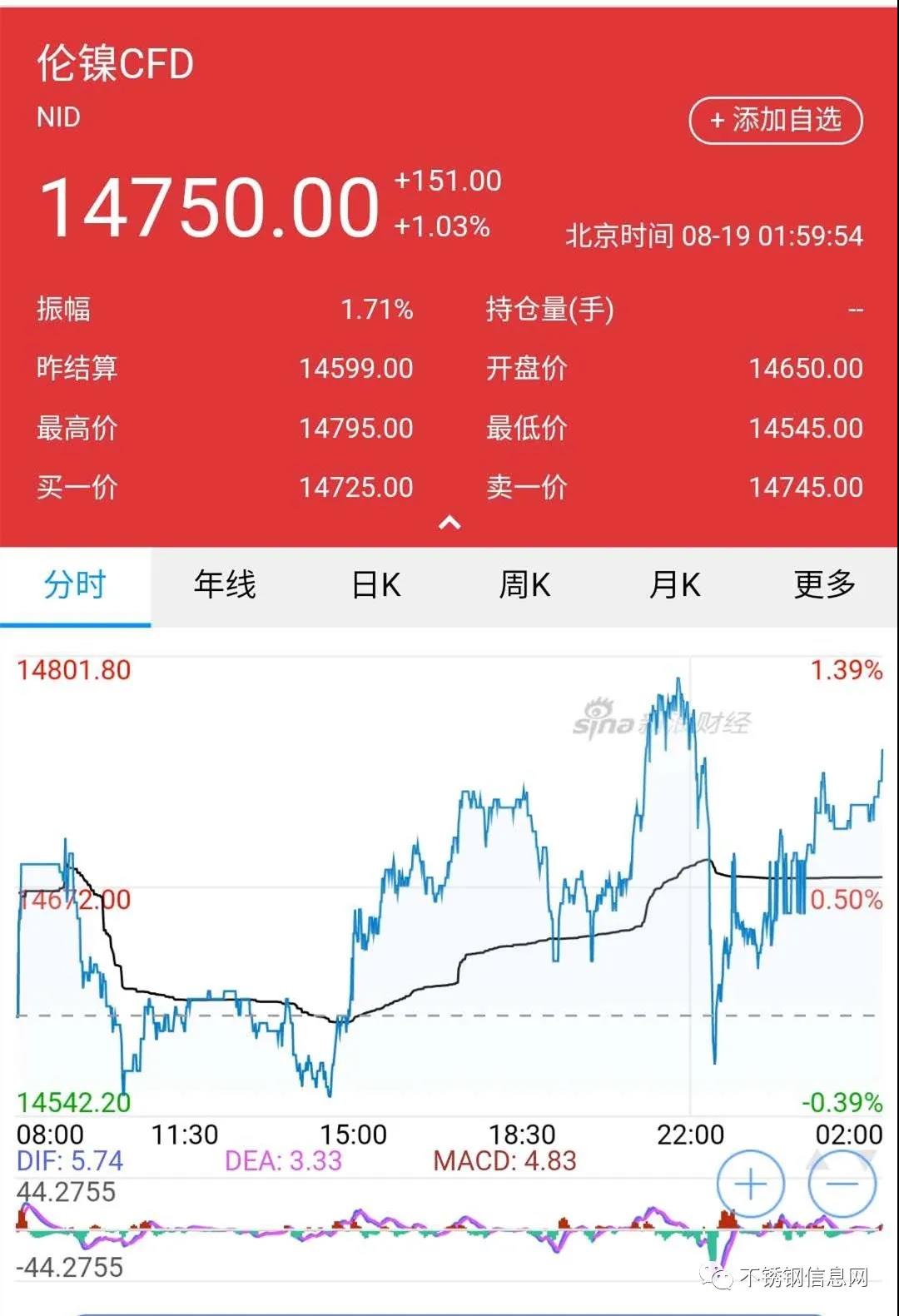Open the 更多 chart options
The image size is (899, 1316).
coord(824,584)
